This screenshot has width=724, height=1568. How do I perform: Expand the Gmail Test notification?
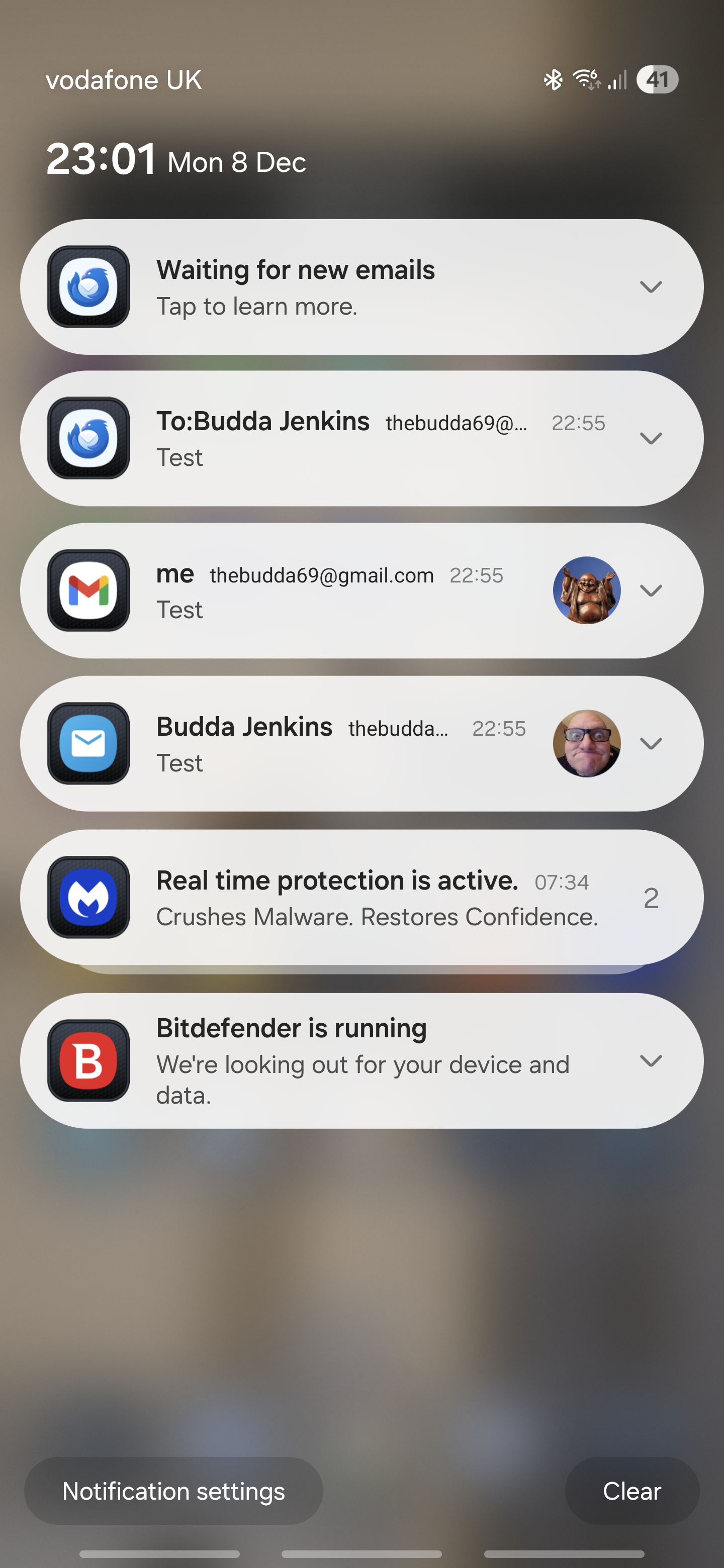click(650, 591)
